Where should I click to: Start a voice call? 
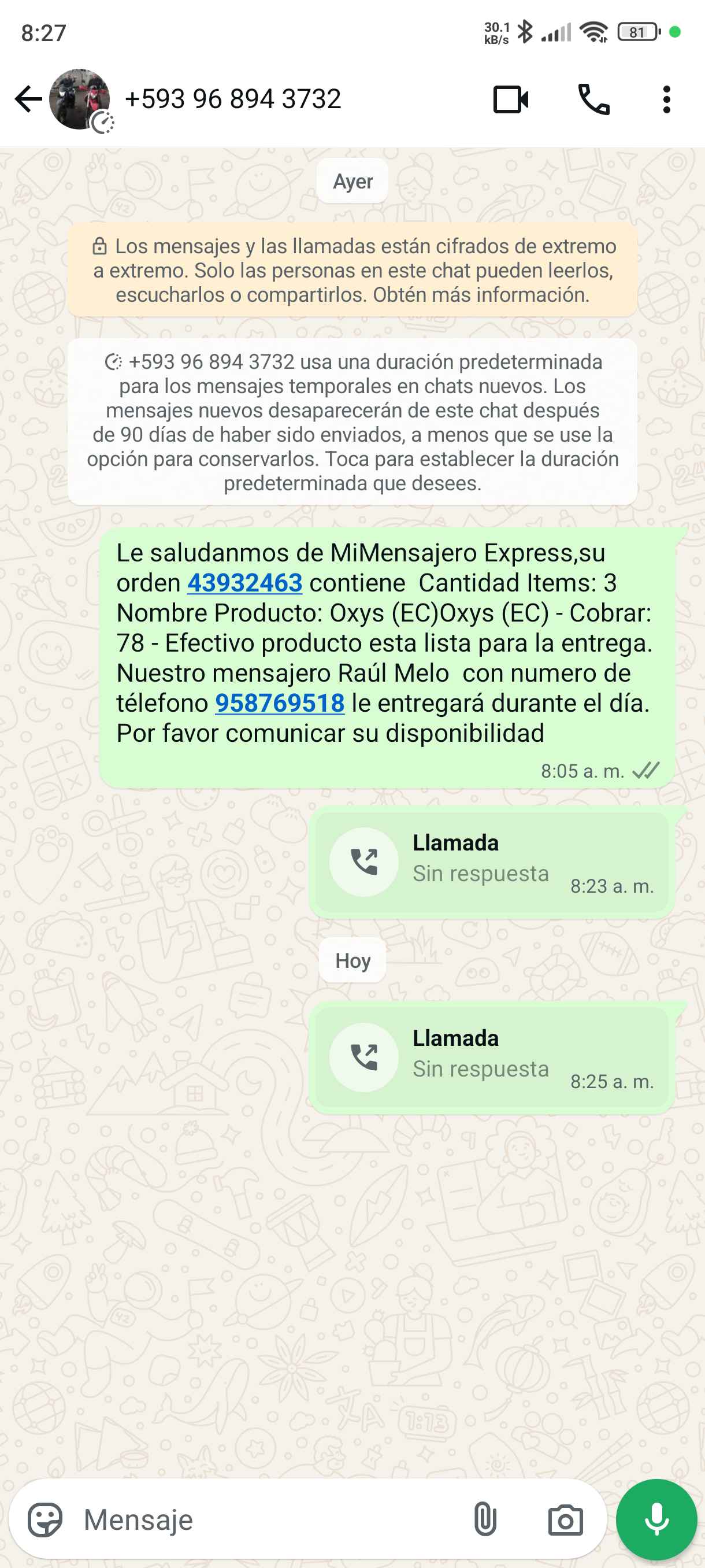point(593,99)
